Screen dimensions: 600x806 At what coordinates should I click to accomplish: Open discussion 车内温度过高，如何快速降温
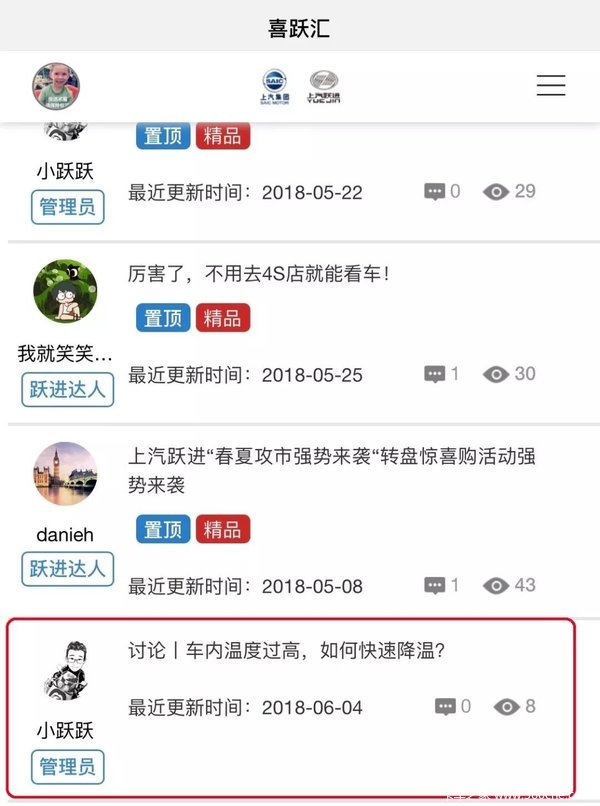pos(286,651)
